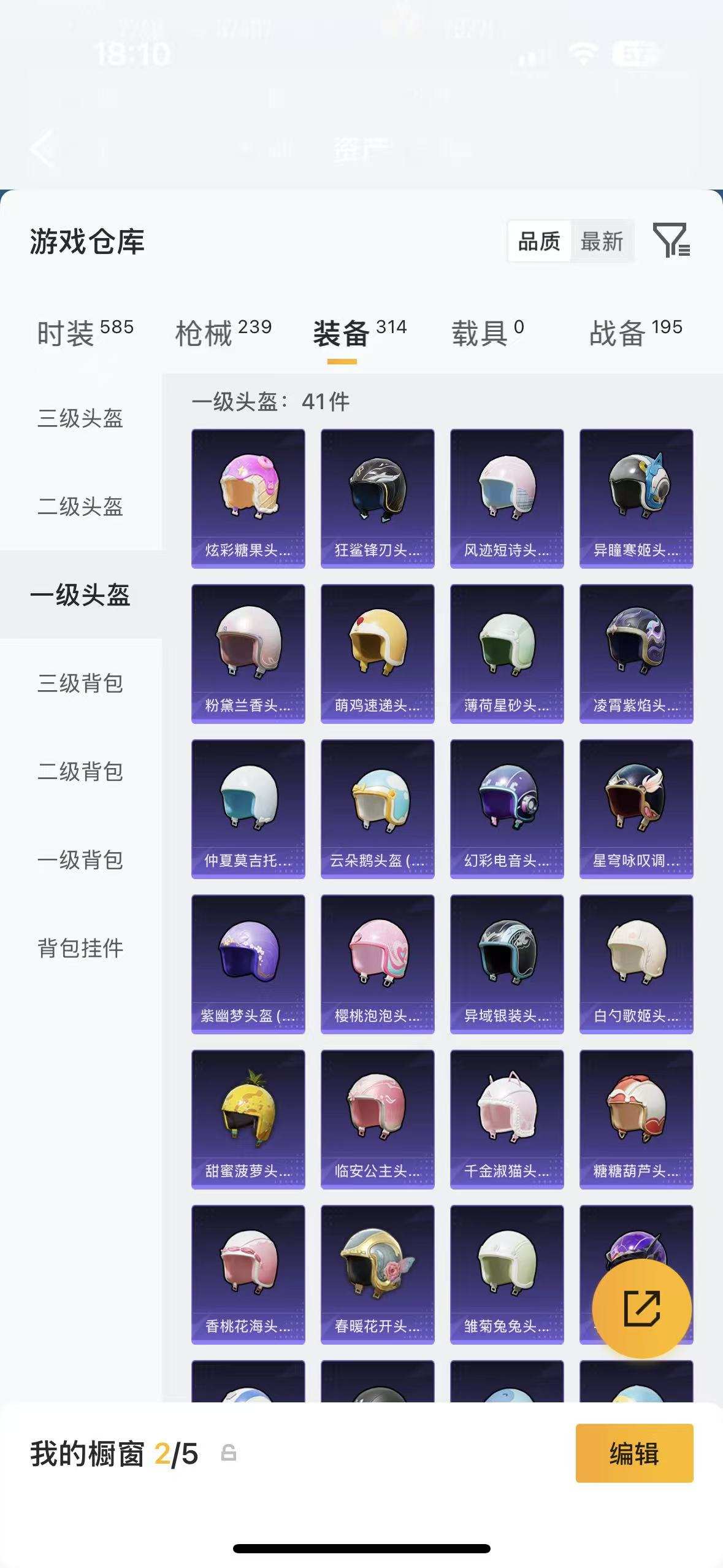Screen dimensions: 723x1568
Task: Open the filter icon in 游戏仓库
Action: click(671, 240)
